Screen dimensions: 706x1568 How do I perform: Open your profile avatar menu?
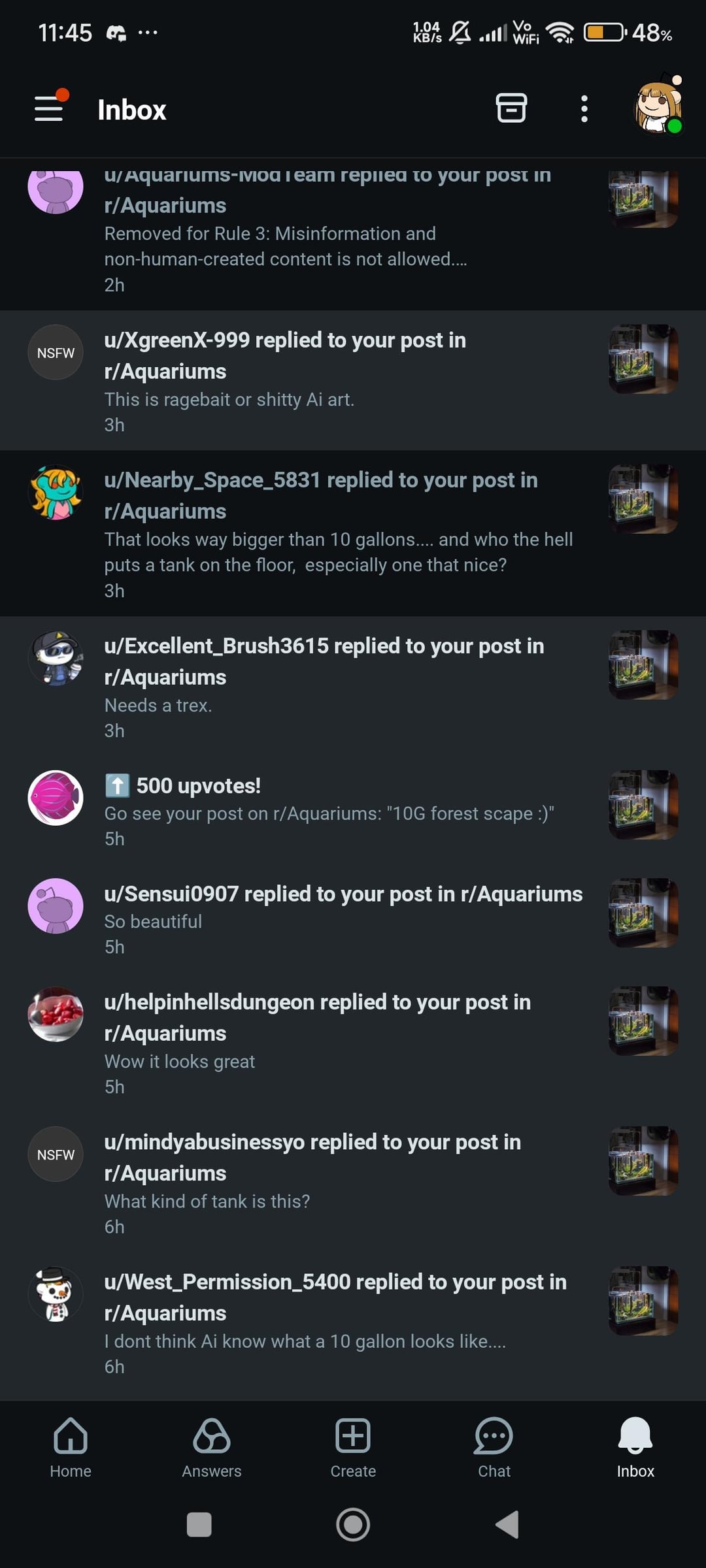click(658, 106)
